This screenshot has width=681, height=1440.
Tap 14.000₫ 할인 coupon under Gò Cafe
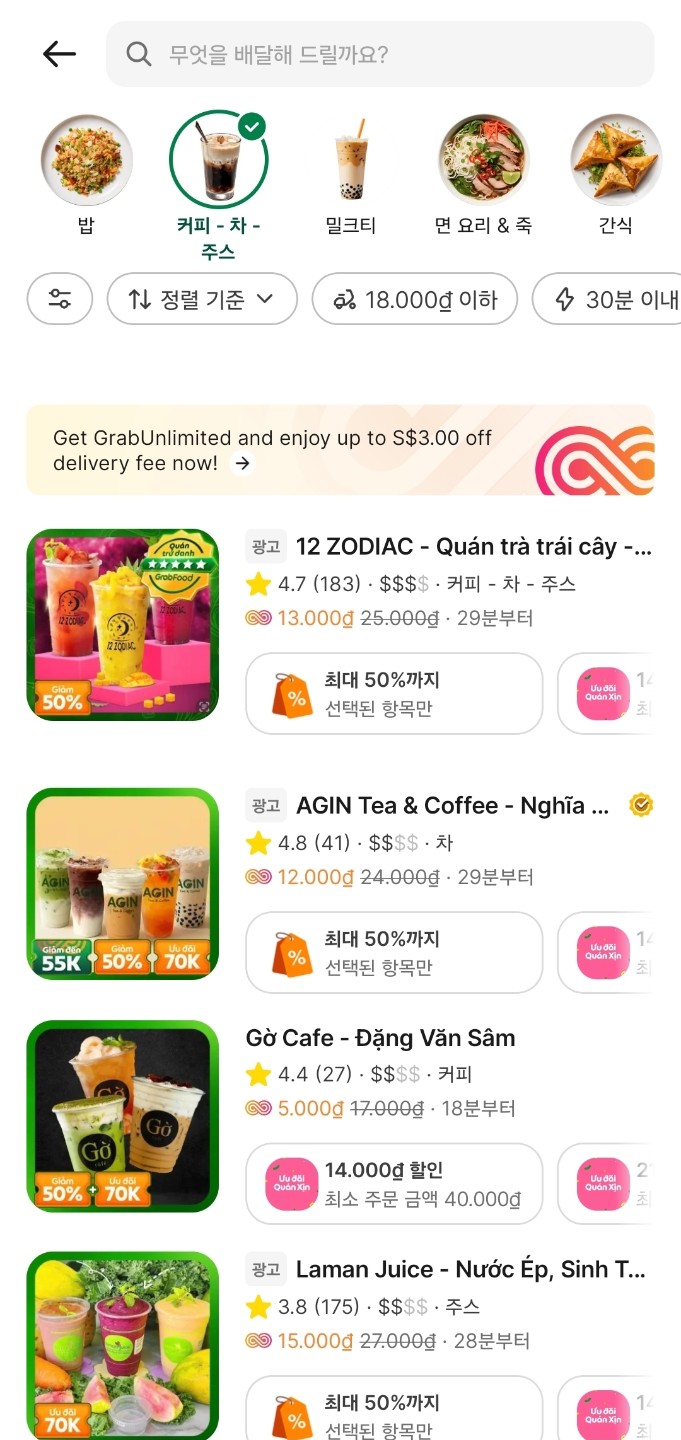tap(394, 1184)
